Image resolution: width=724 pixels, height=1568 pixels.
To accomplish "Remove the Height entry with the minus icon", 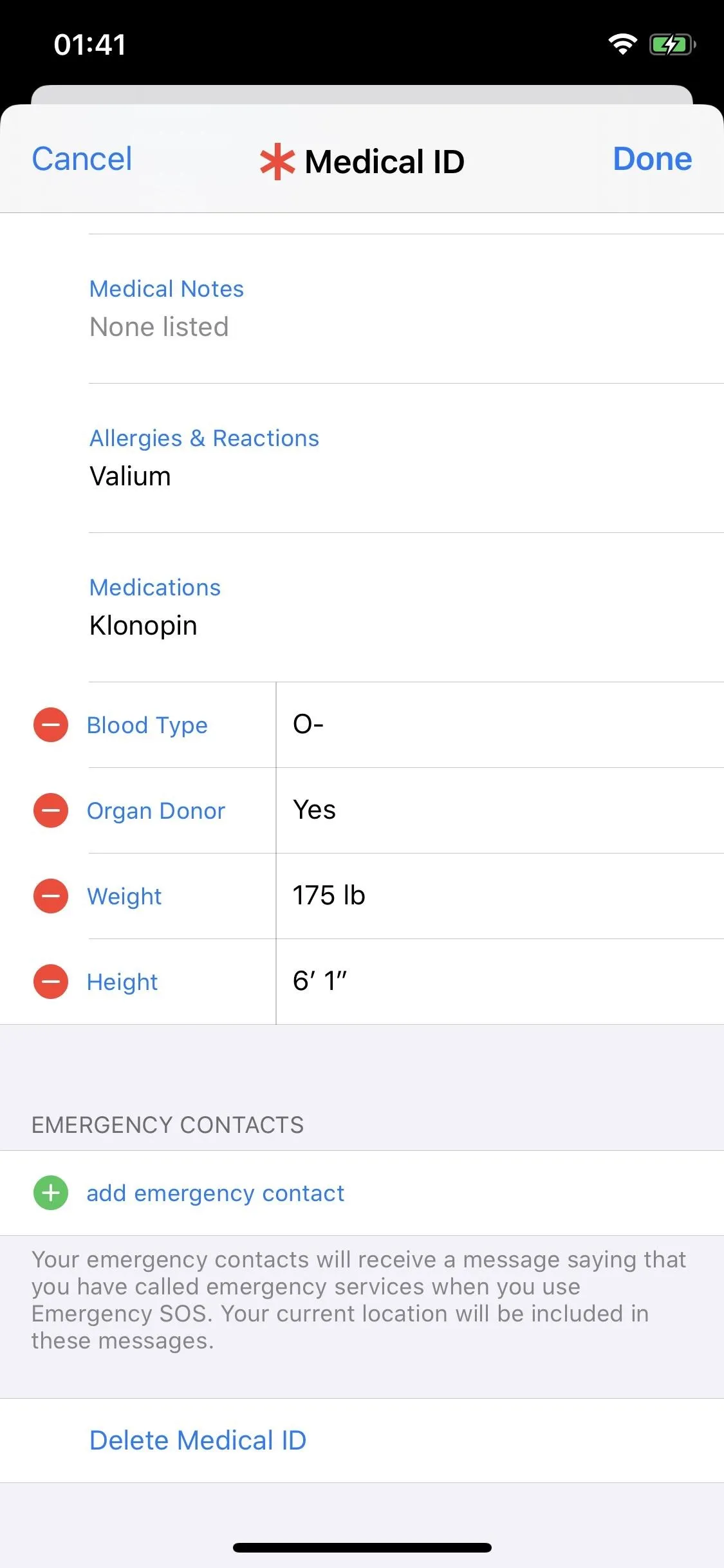I will tap(51, 982).
